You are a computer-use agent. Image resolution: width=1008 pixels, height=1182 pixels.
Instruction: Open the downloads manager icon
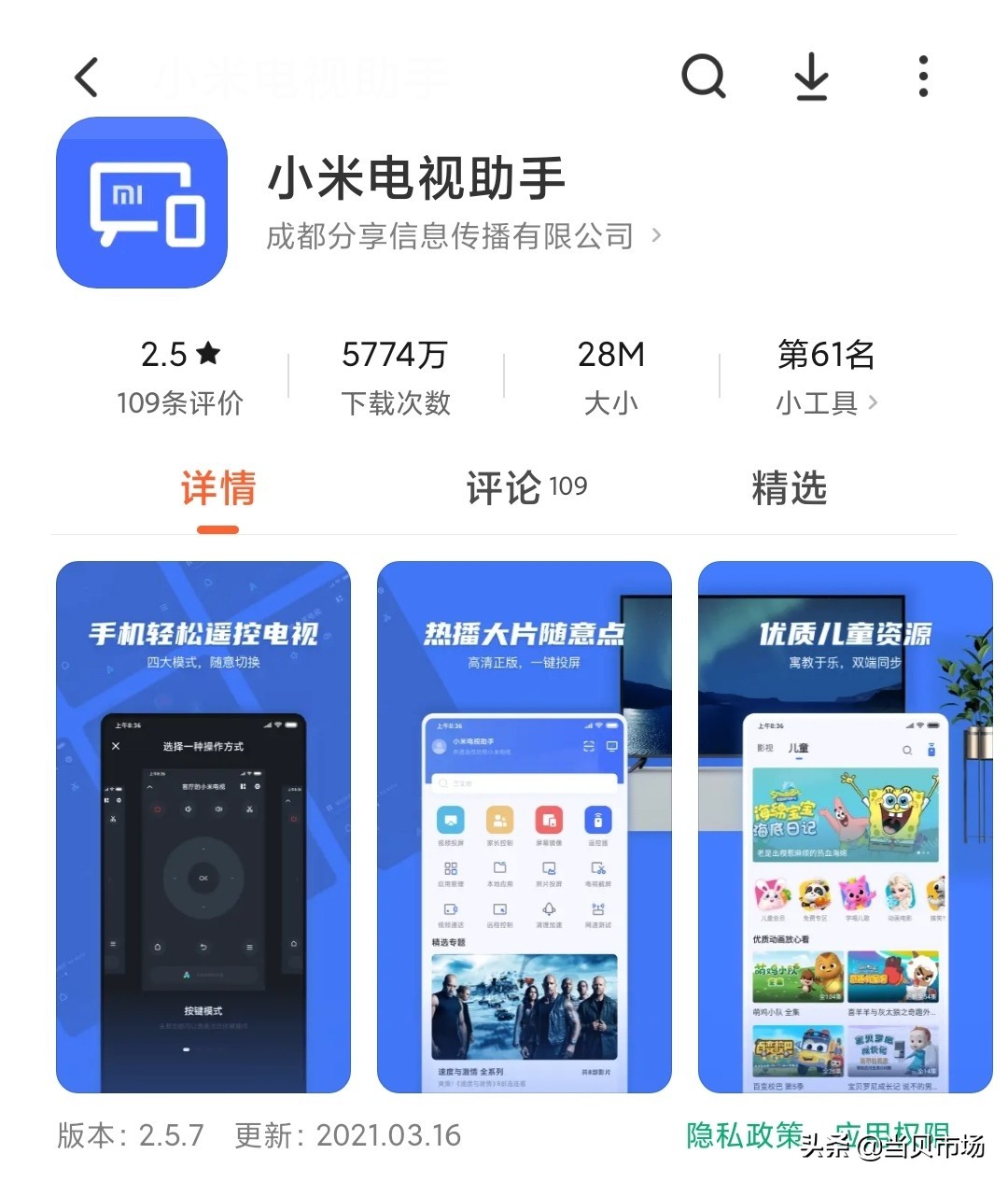pos(811,77)
